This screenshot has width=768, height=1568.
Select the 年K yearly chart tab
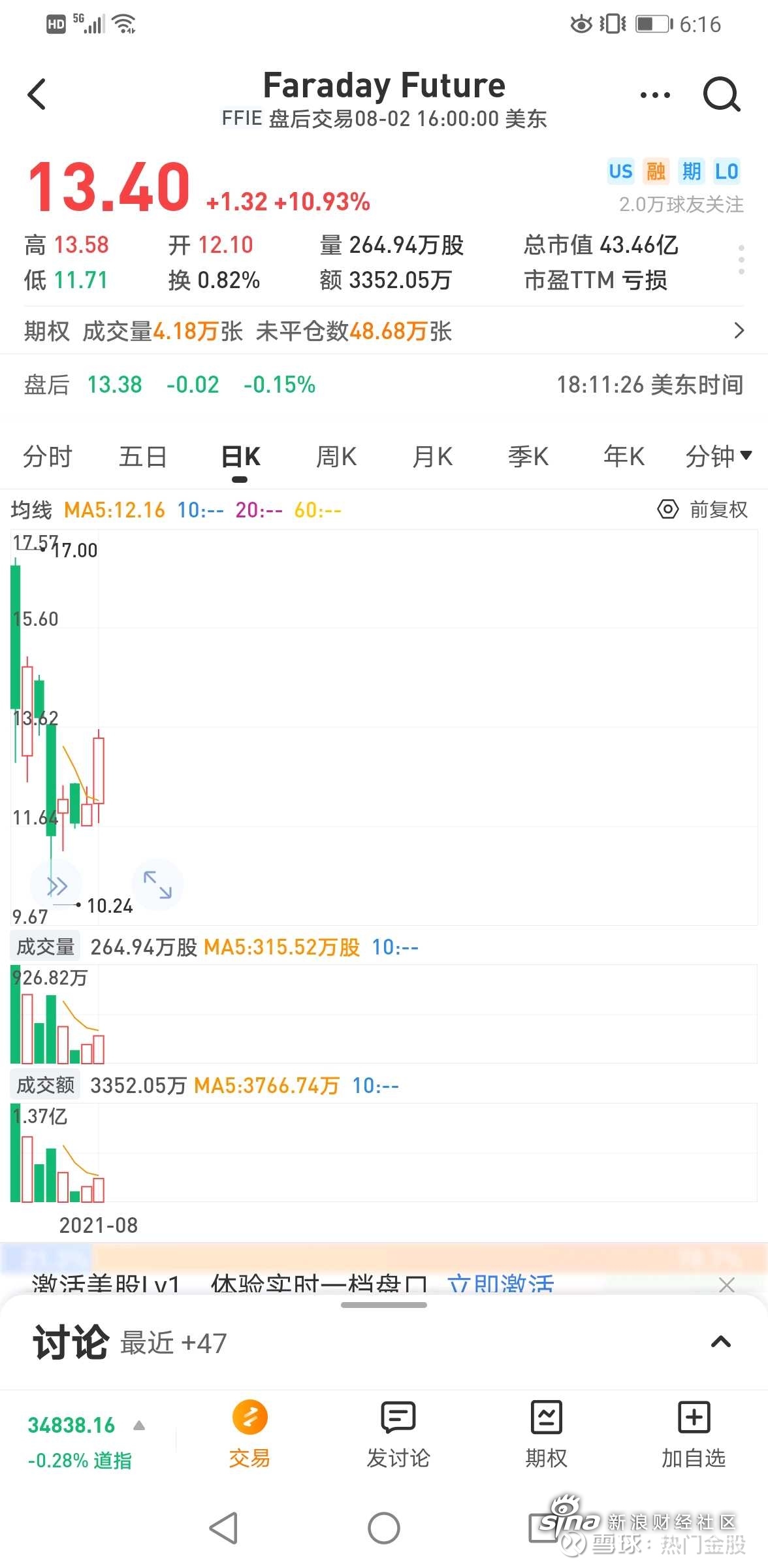(x=624, y=457)
